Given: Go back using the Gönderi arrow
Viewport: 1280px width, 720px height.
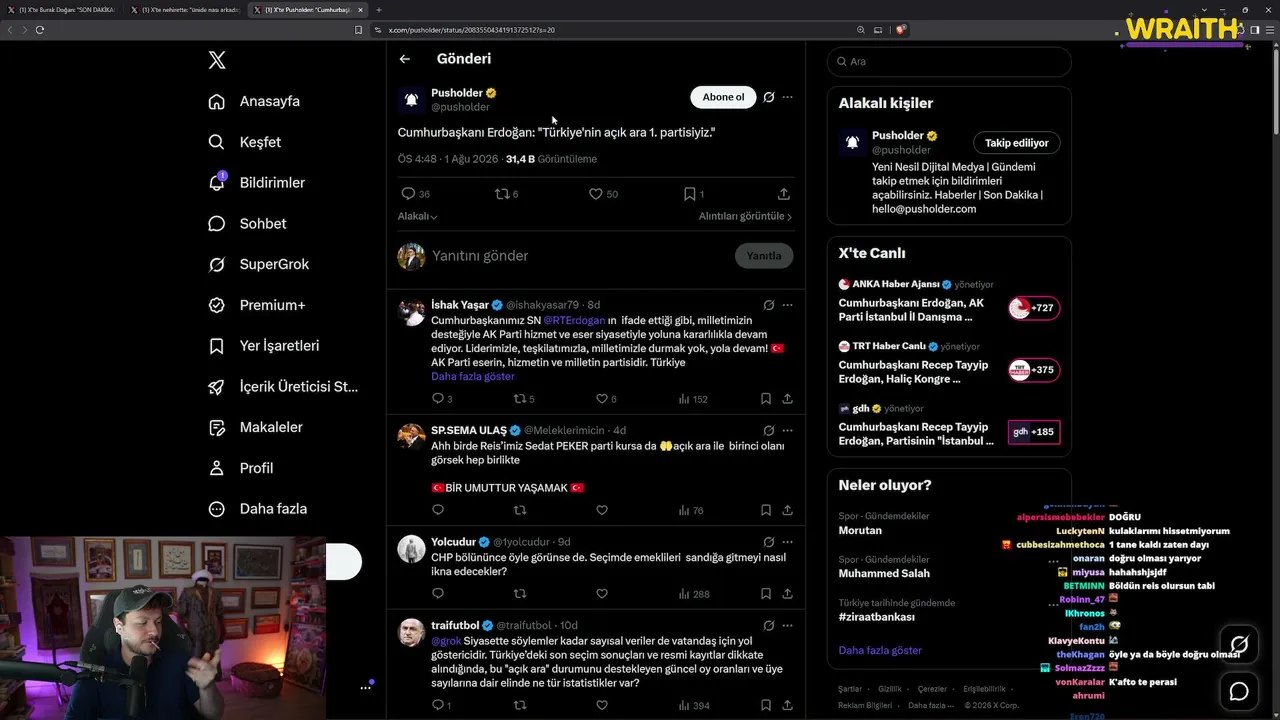Looking at the screenshot, I should pos(405,59).
